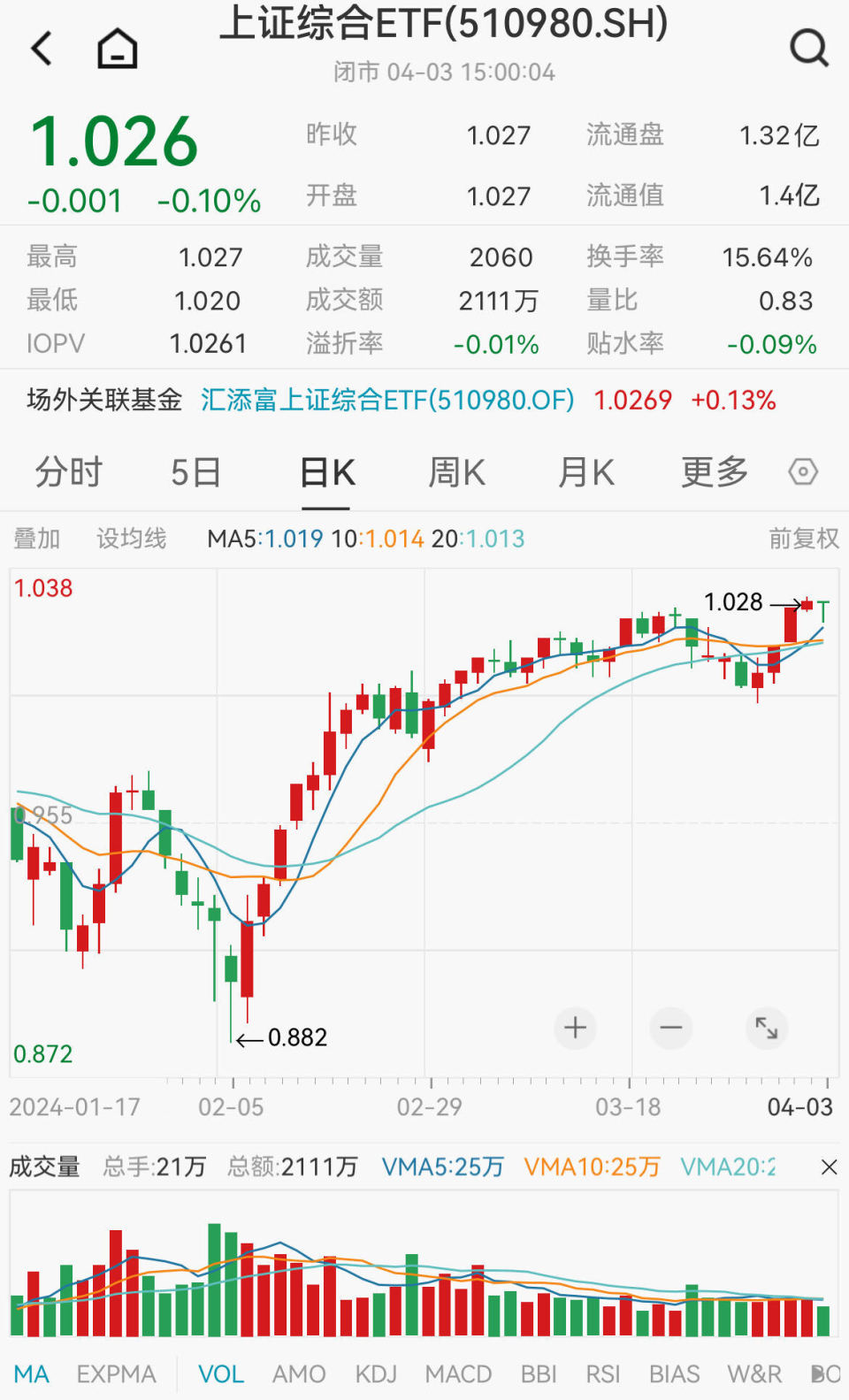This screenshot has width=849, height=1400.
Task: Zoom in on chart with plus icon
Action: coord(576,1028)
